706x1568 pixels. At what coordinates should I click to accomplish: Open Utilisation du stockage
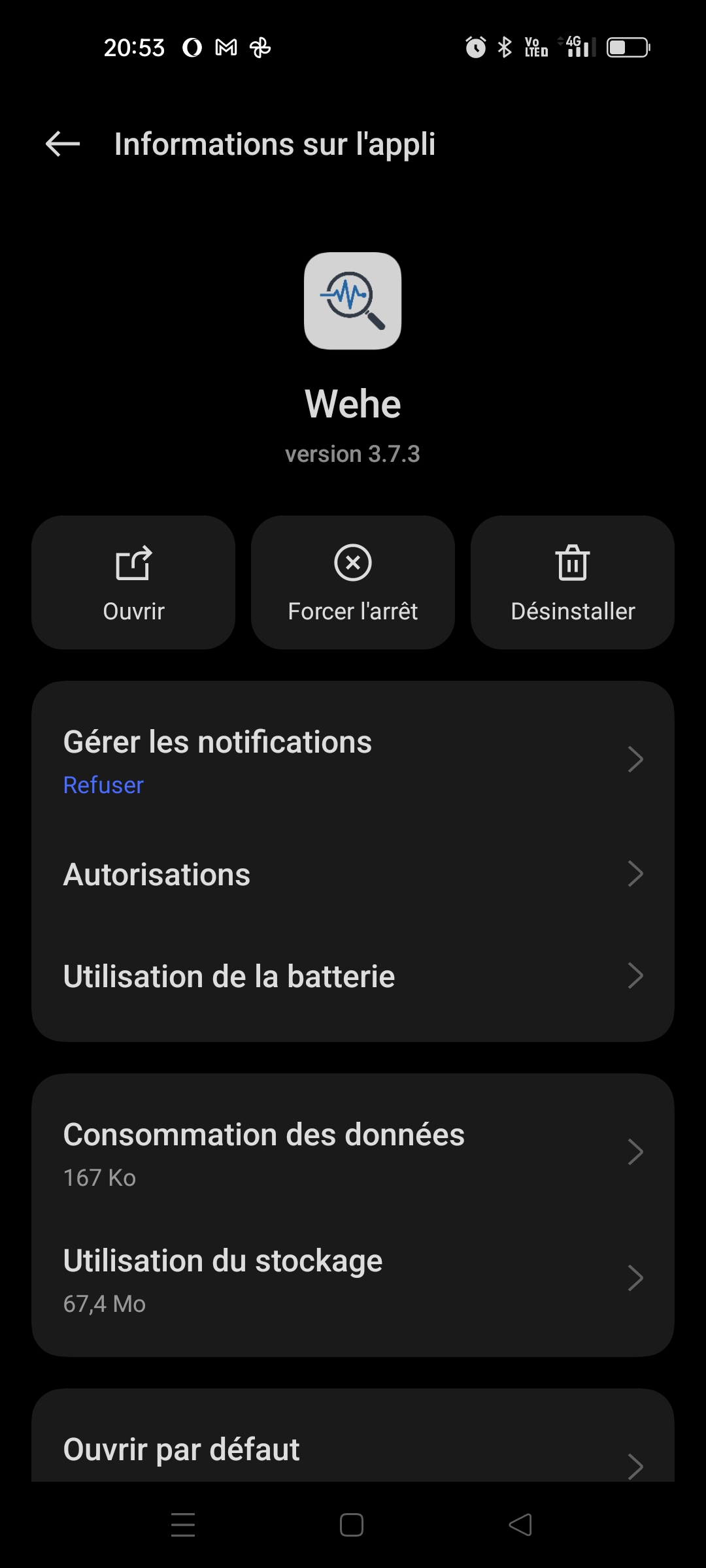[353, 1279]
